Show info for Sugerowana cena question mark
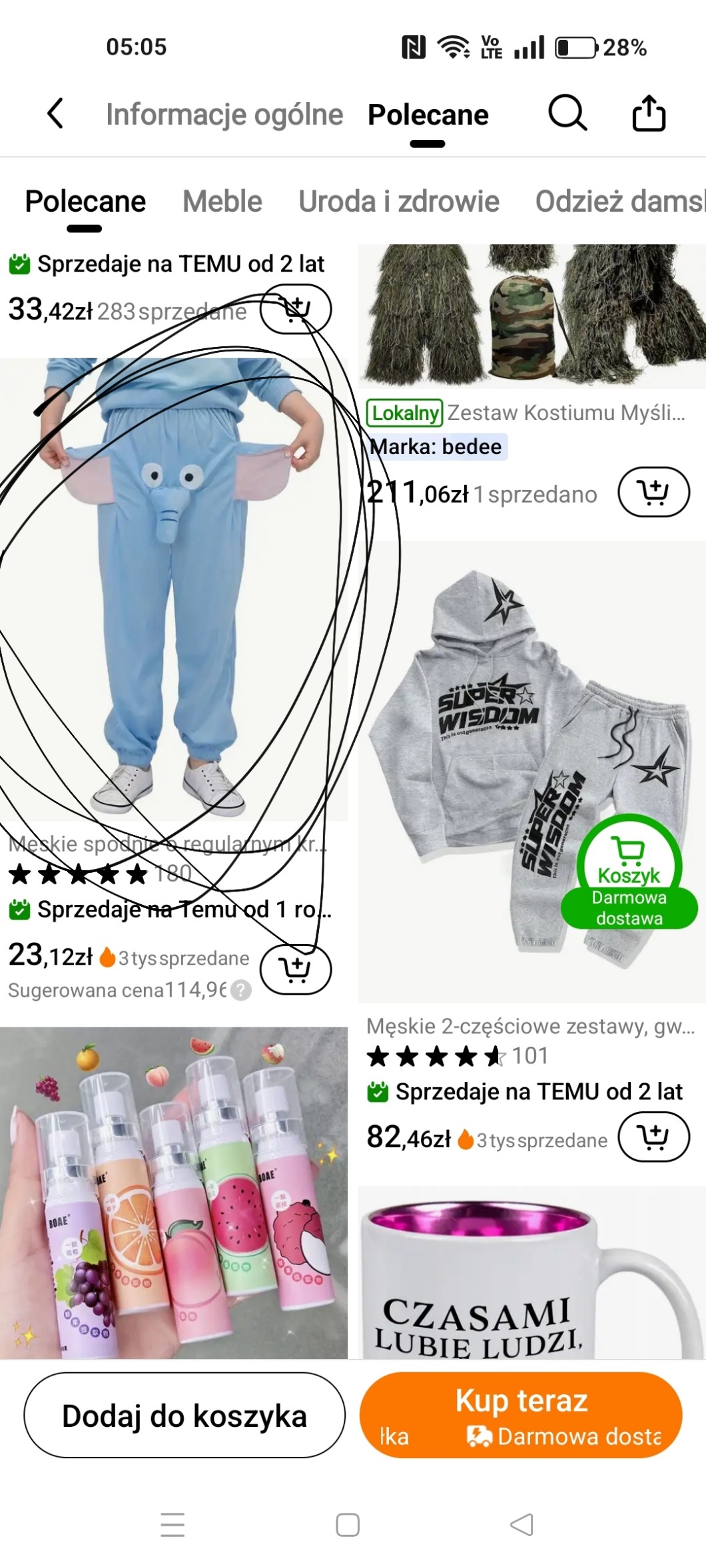Viewport: 706px width, 1568px height. 241,991
